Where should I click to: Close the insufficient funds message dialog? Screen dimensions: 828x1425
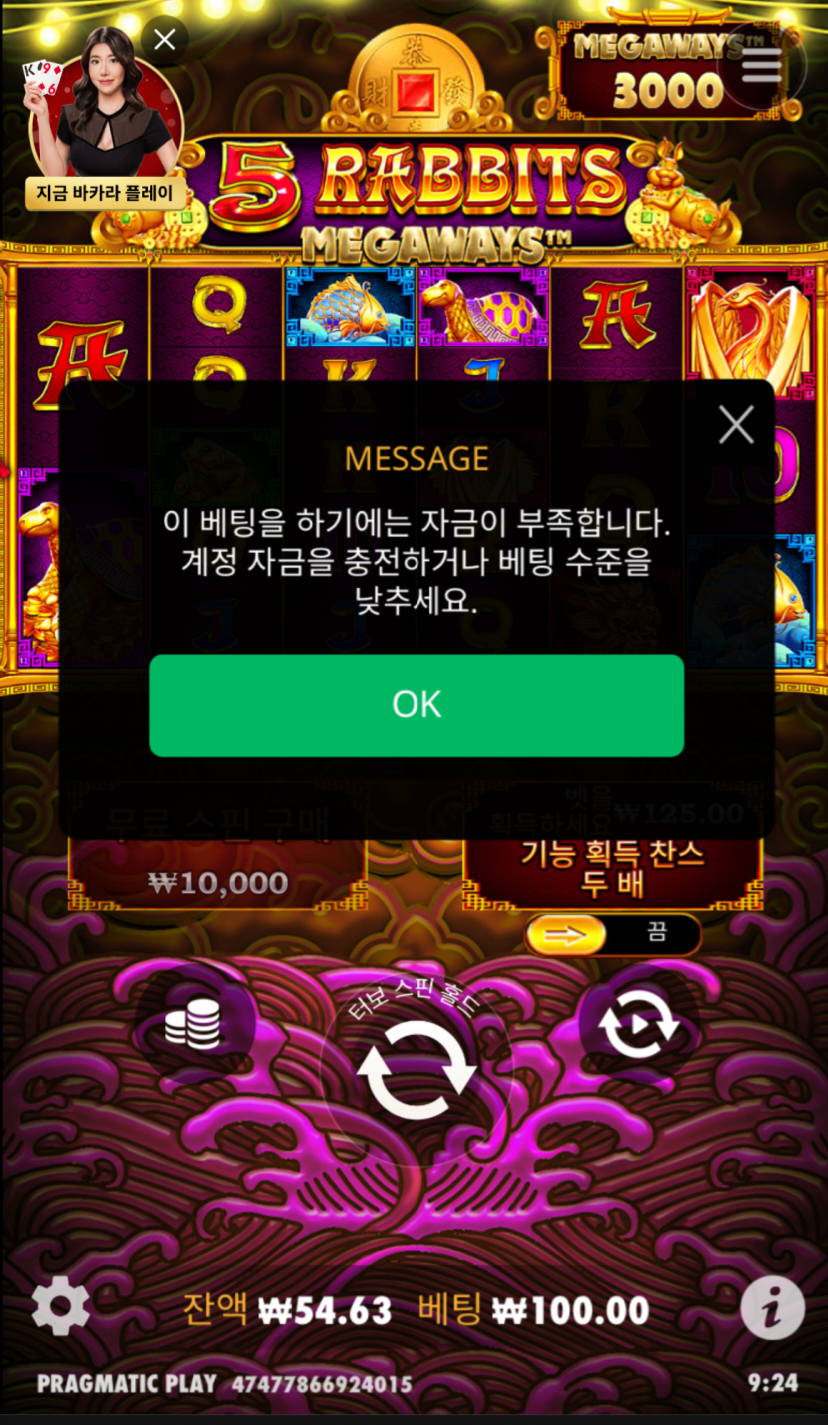(x=736, y=425)
